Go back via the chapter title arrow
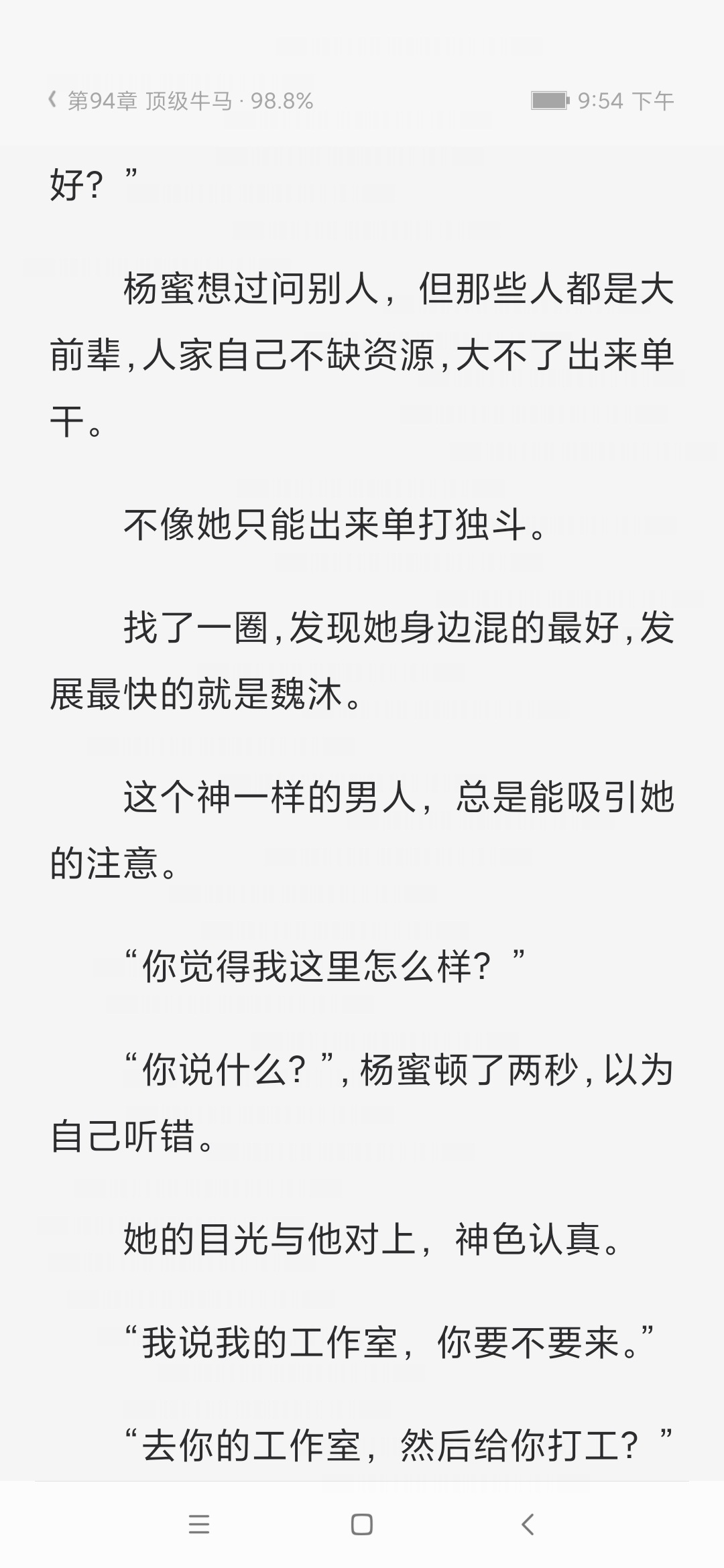Viewport: 724px width, 1568px height. click(52, 101)
